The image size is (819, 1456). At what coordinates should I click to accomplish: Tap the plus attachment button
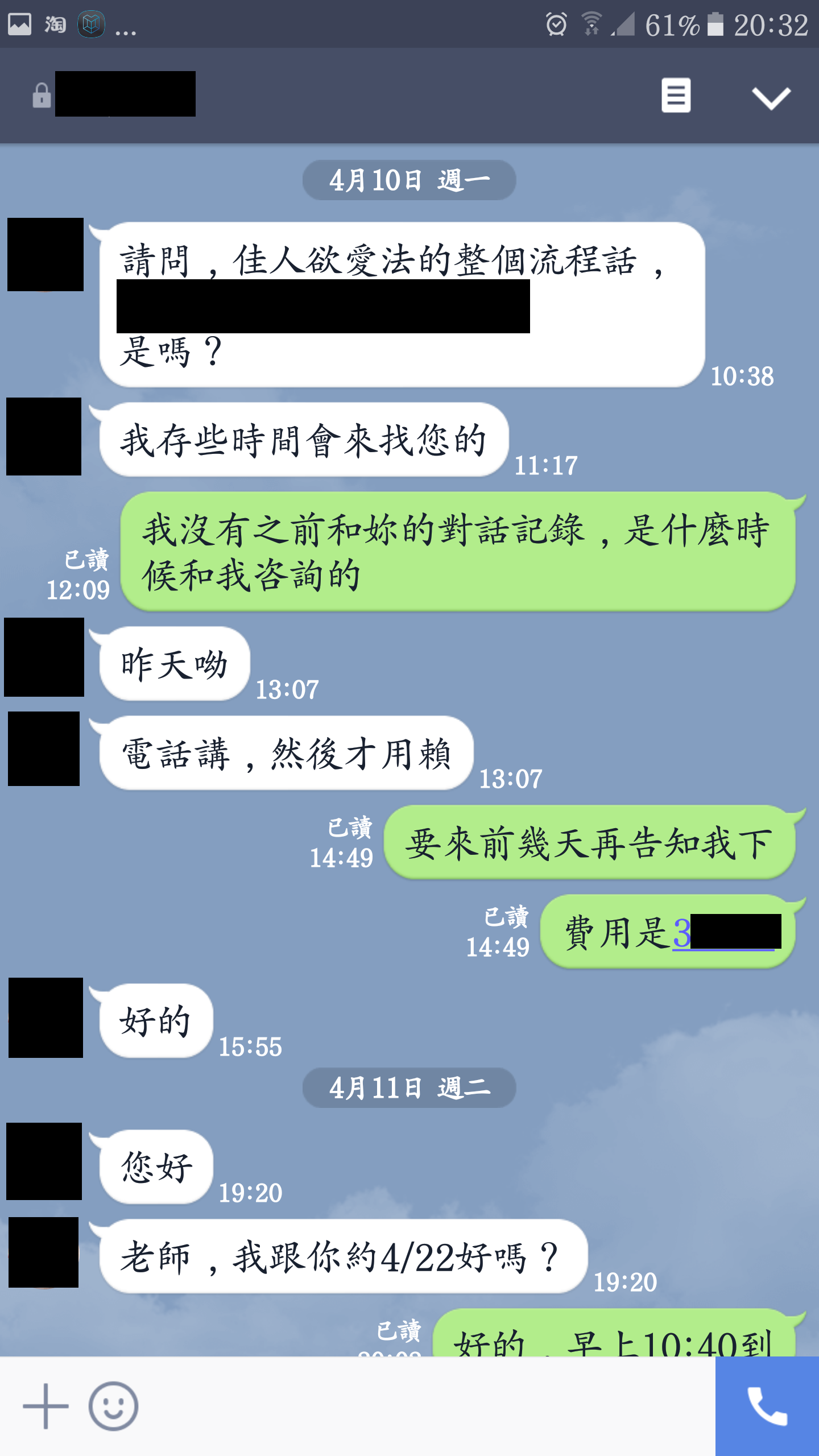45,1406
